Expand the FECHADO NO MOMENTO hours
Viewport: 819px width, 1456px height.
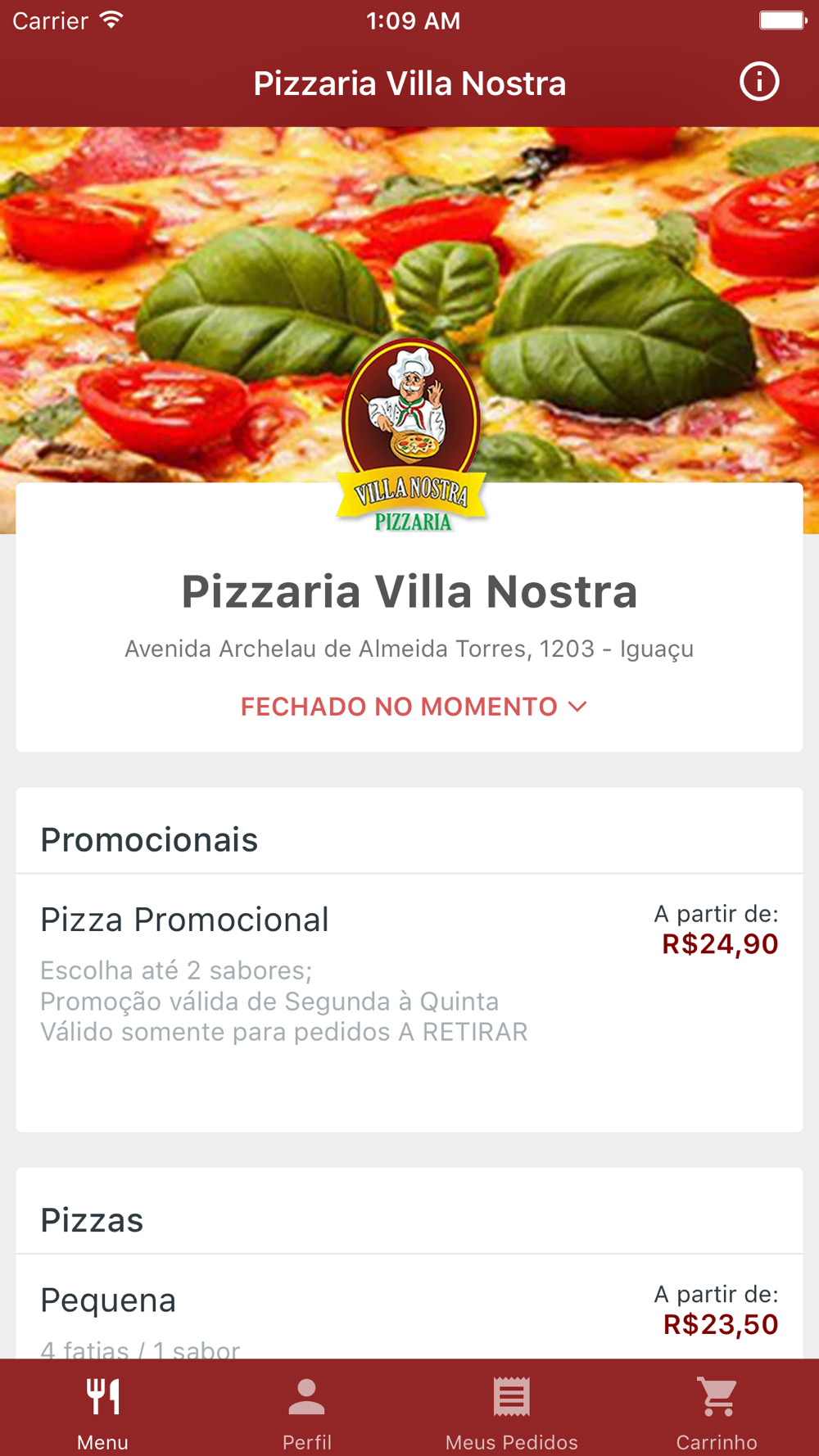tap(414, 707)
